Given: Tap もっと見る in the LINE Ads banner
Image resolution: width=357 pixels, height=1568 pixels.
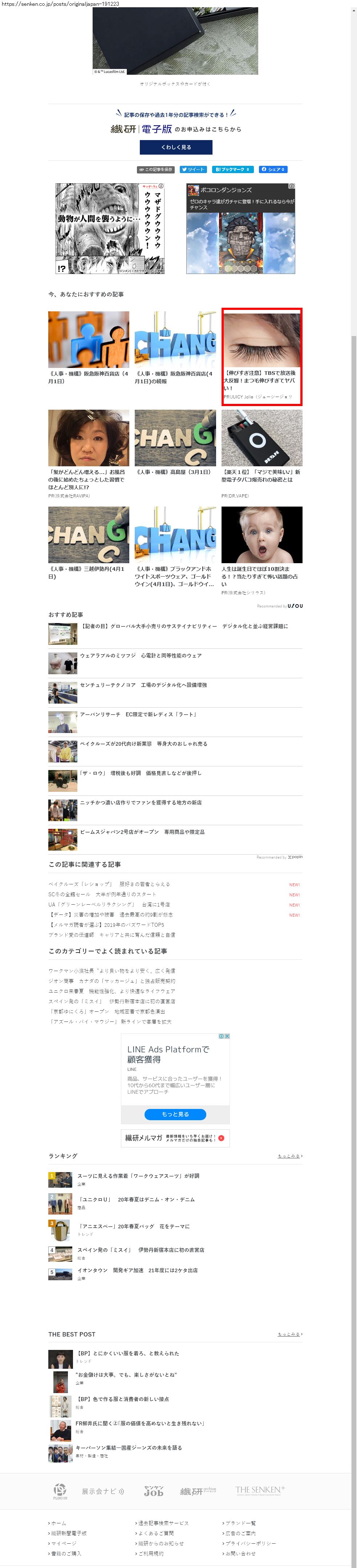Looking at the screenshot, I should pos(175,1114).
